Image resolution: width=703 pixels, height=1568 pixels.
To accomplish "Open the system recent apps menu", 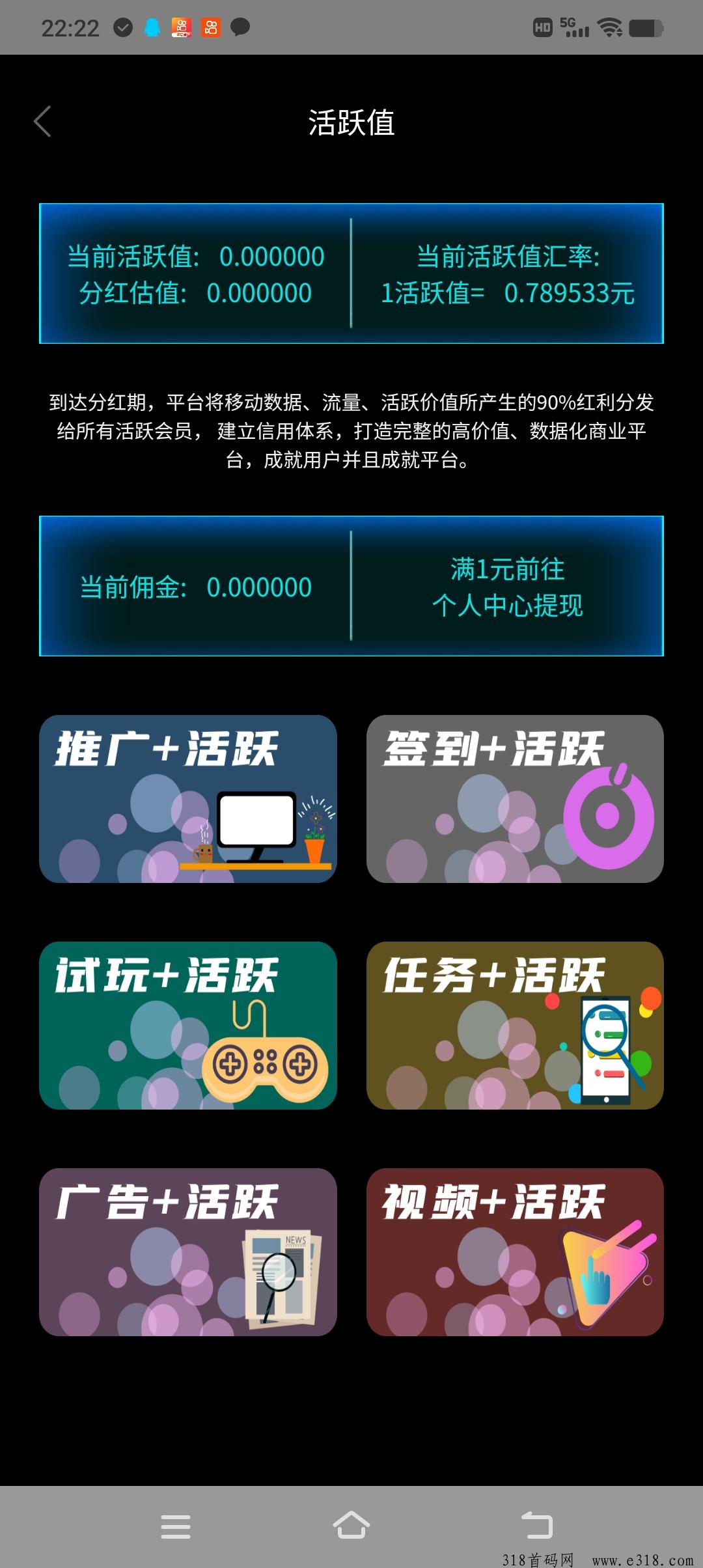I will tap(176, 1526).
